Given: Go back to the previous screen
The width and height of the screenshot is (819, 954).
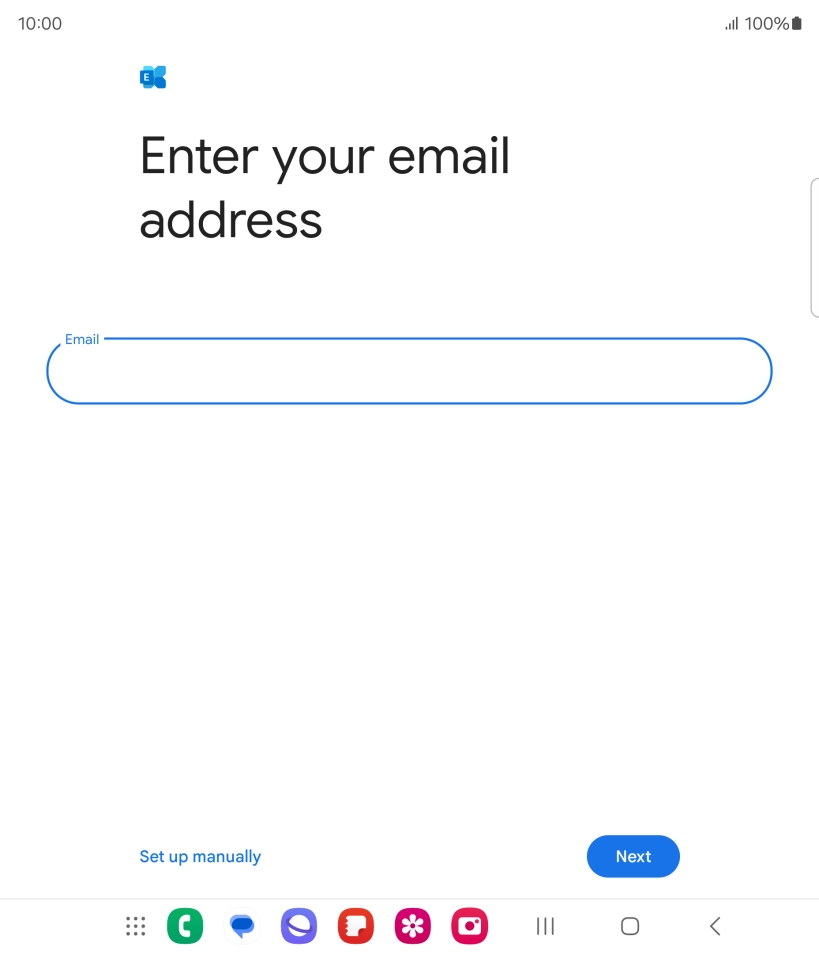Looking at the screenshot, I should pos(715,927).
